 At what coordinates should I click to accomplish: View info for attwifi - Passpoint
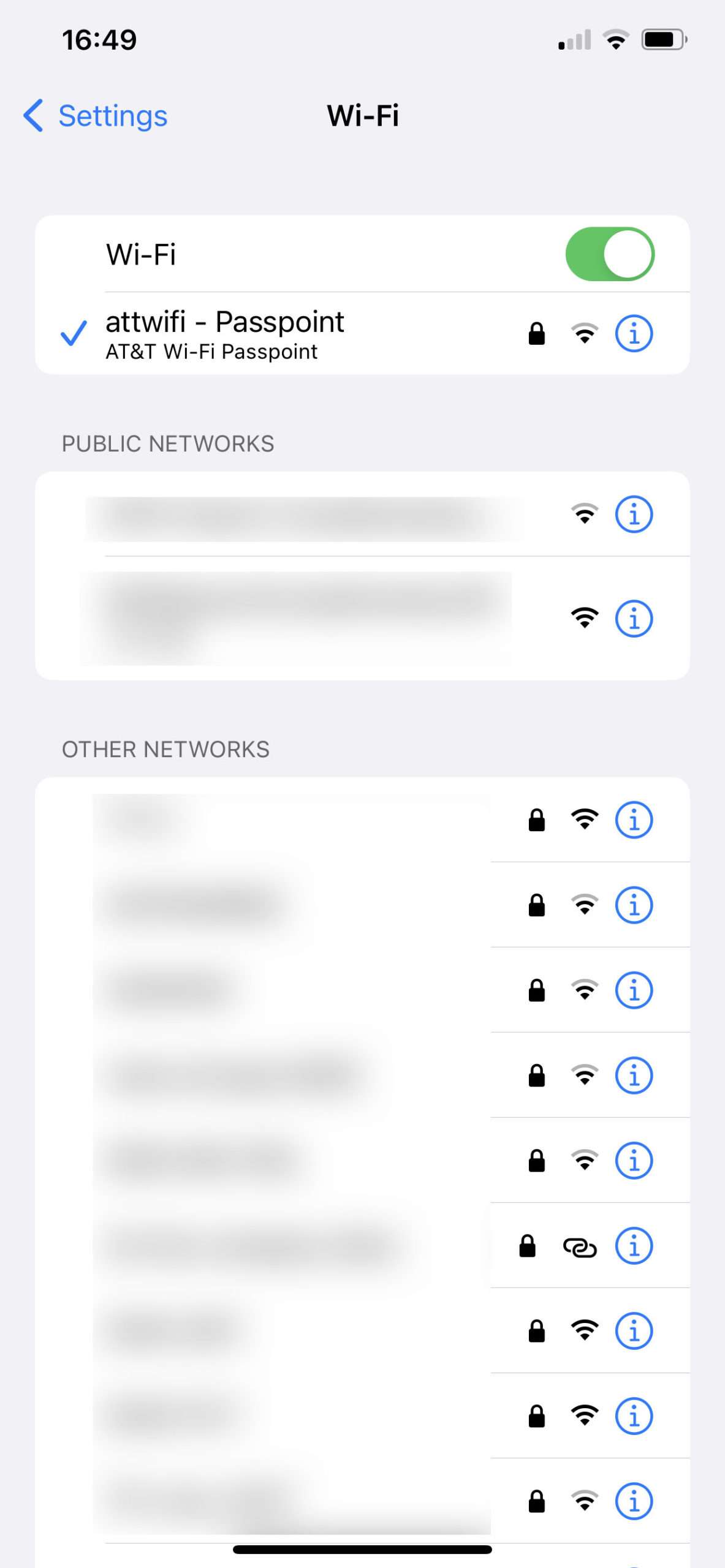tap(633, 334)
